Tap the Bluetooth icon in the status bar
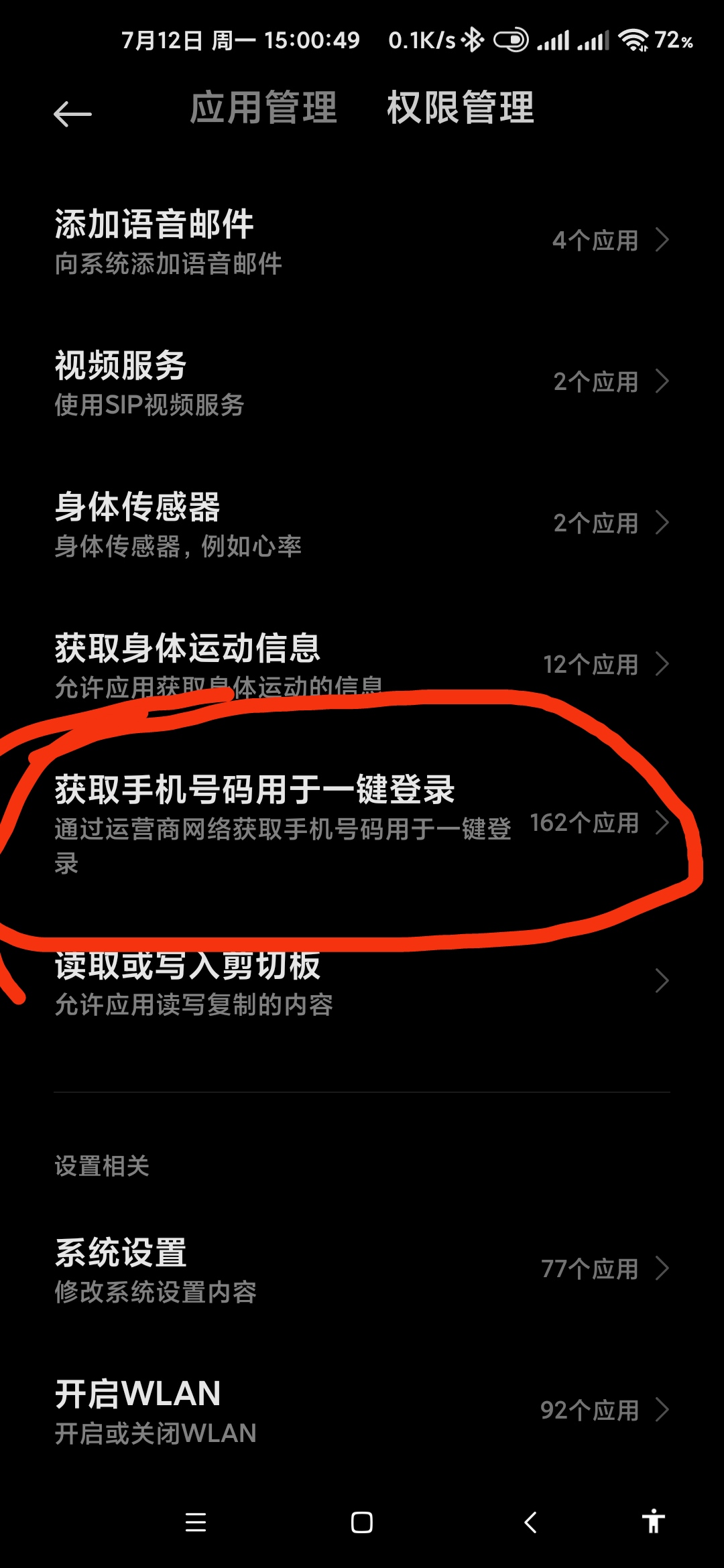The width and height of the screenshot is (724, 1568). coord(471,40)
